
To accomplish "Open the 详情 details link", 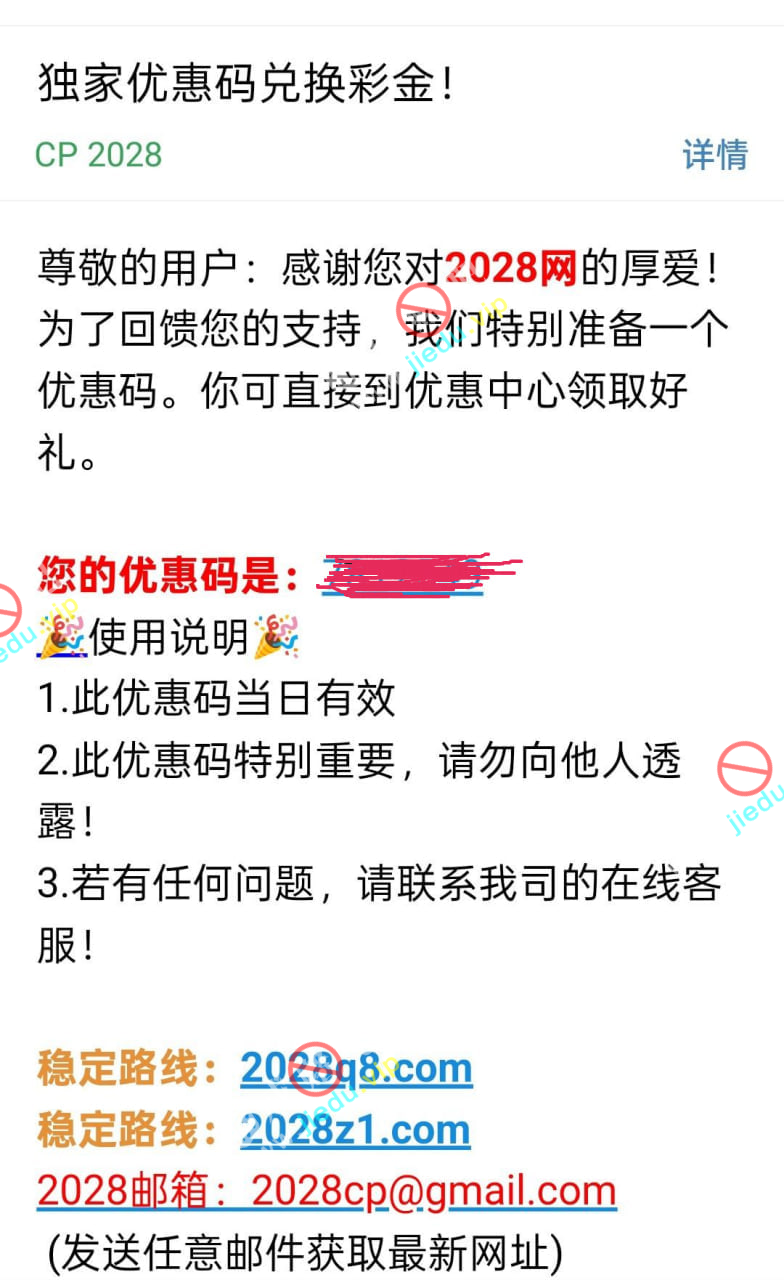I will click(x=715, y=155).
